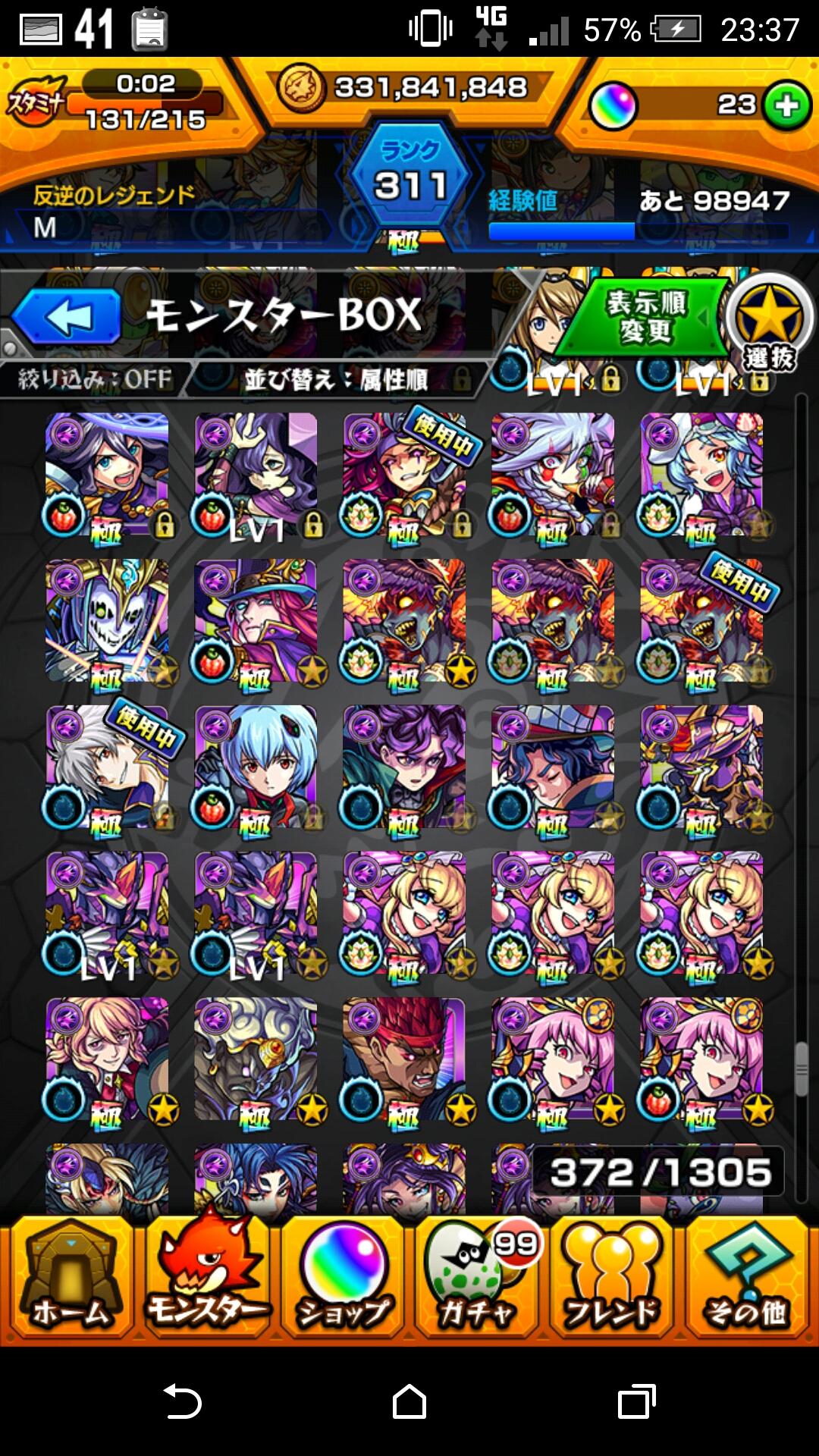The width and height of the screenshot is (819, 1456).
Task: Open the 並び替え sort option
Action: click(337, 378)
